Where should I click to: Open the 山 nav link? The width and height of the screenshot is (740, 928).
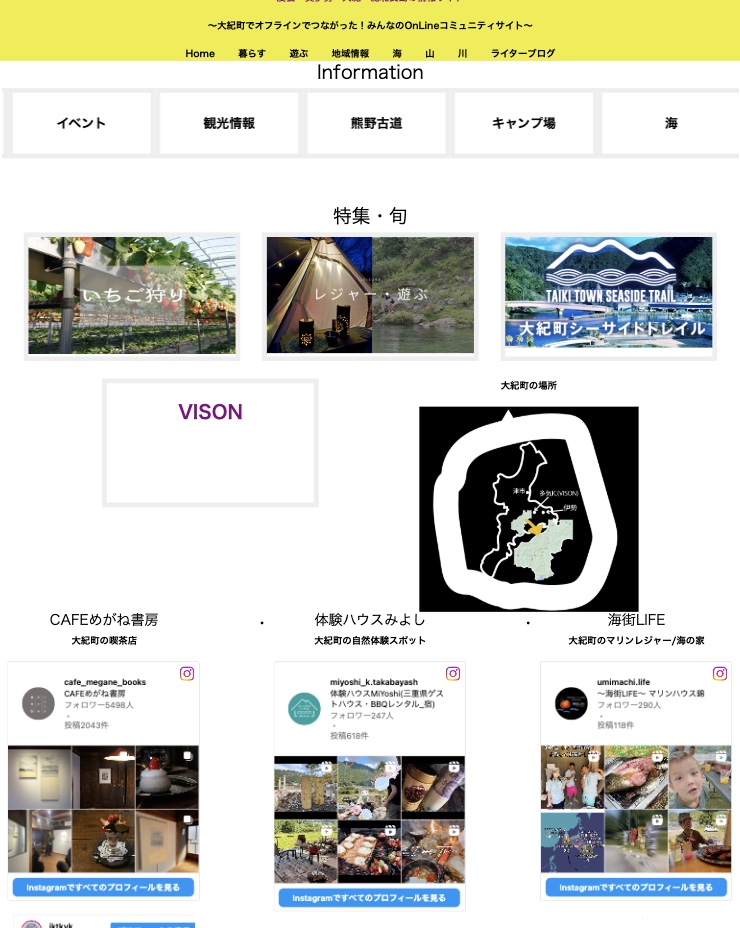point(430,54)
